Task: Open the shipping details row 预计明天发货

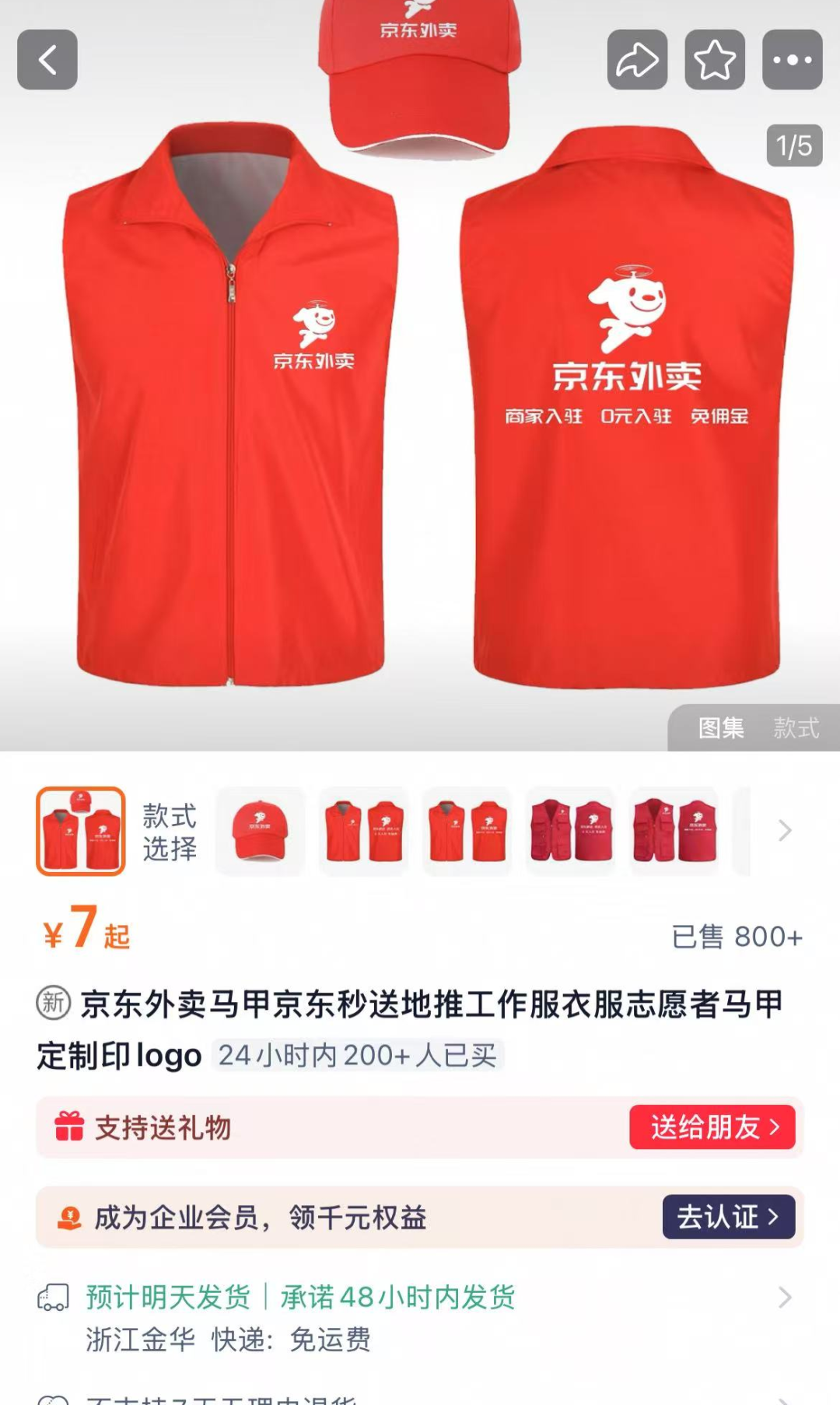Action: point(420,1318)
